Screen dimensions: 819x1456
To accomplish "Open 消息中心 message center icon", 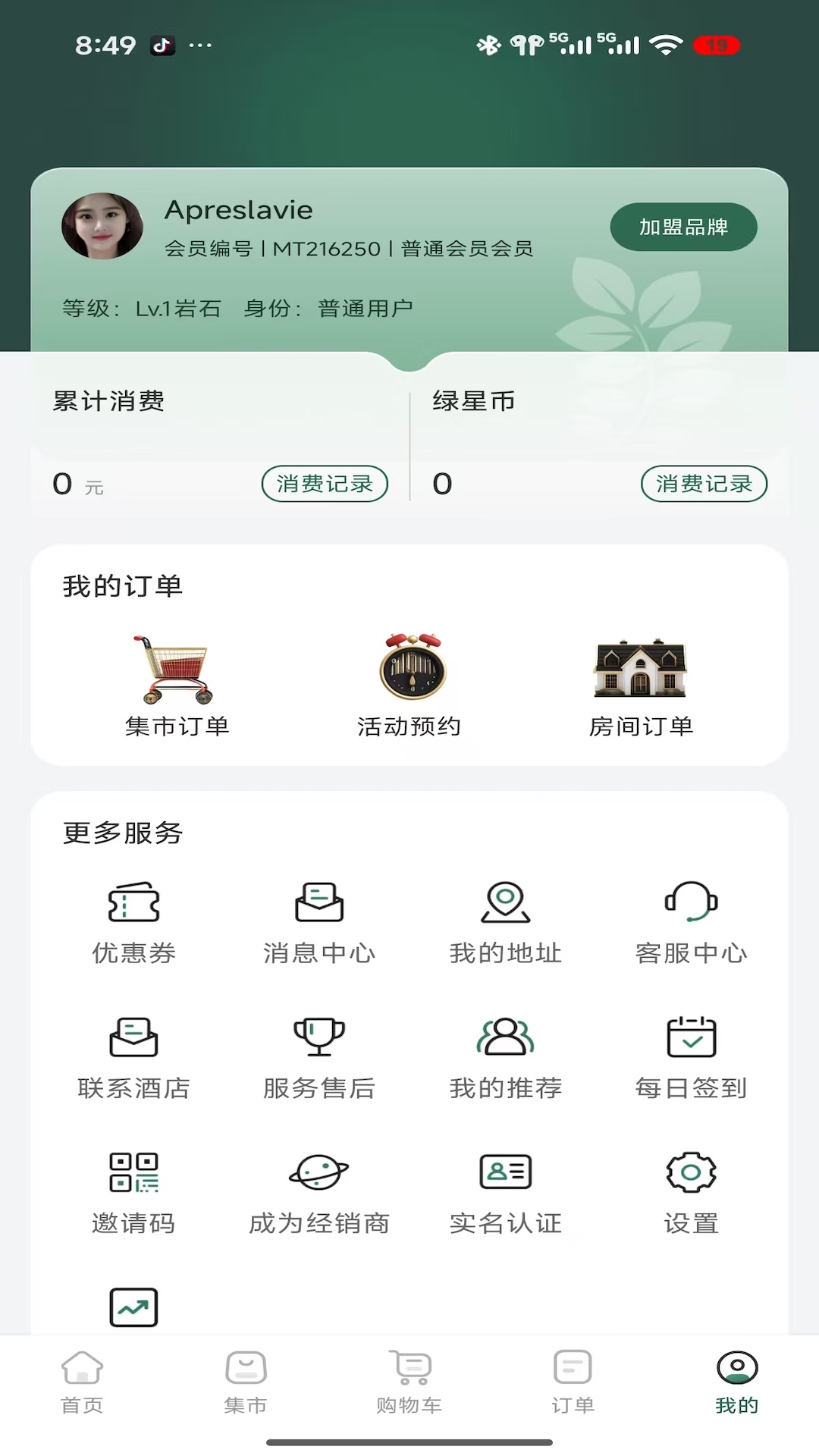I will tap(318, 904).
